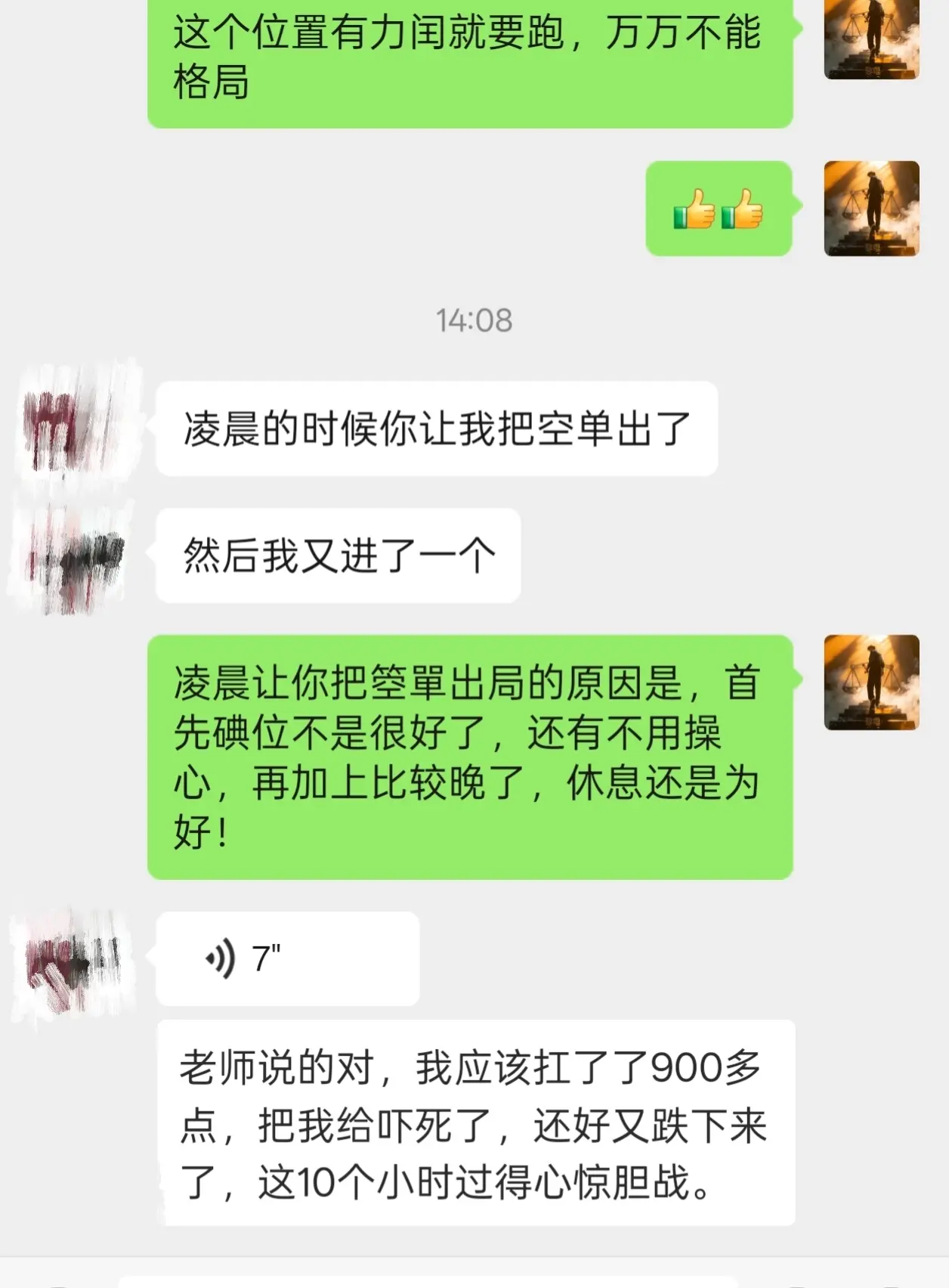Click the message bubble '然后我又进了一个'
Screen dimensions: 949x1288
click(x=337, y=555)
